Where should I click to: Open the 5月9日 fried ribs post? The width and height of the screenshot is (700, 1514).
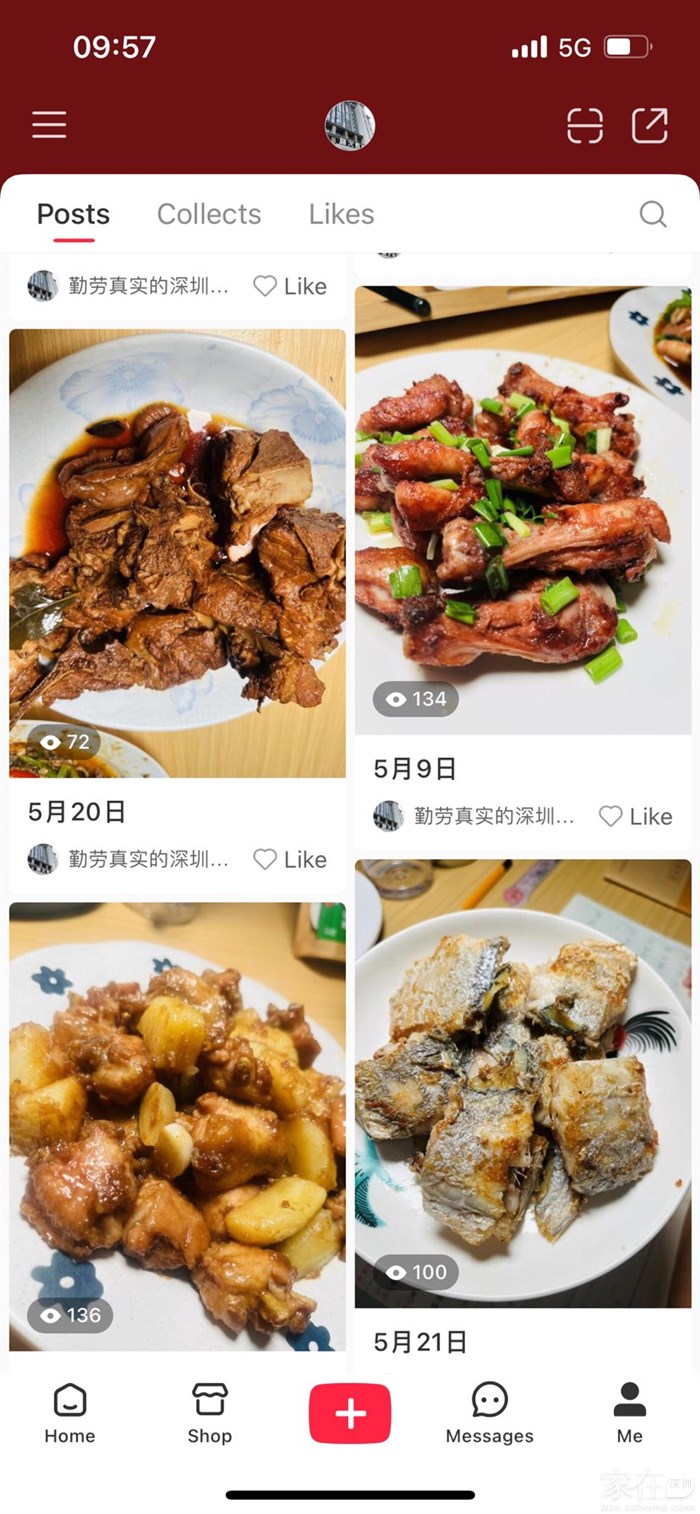pyautogui.click(x=523, y=510)
